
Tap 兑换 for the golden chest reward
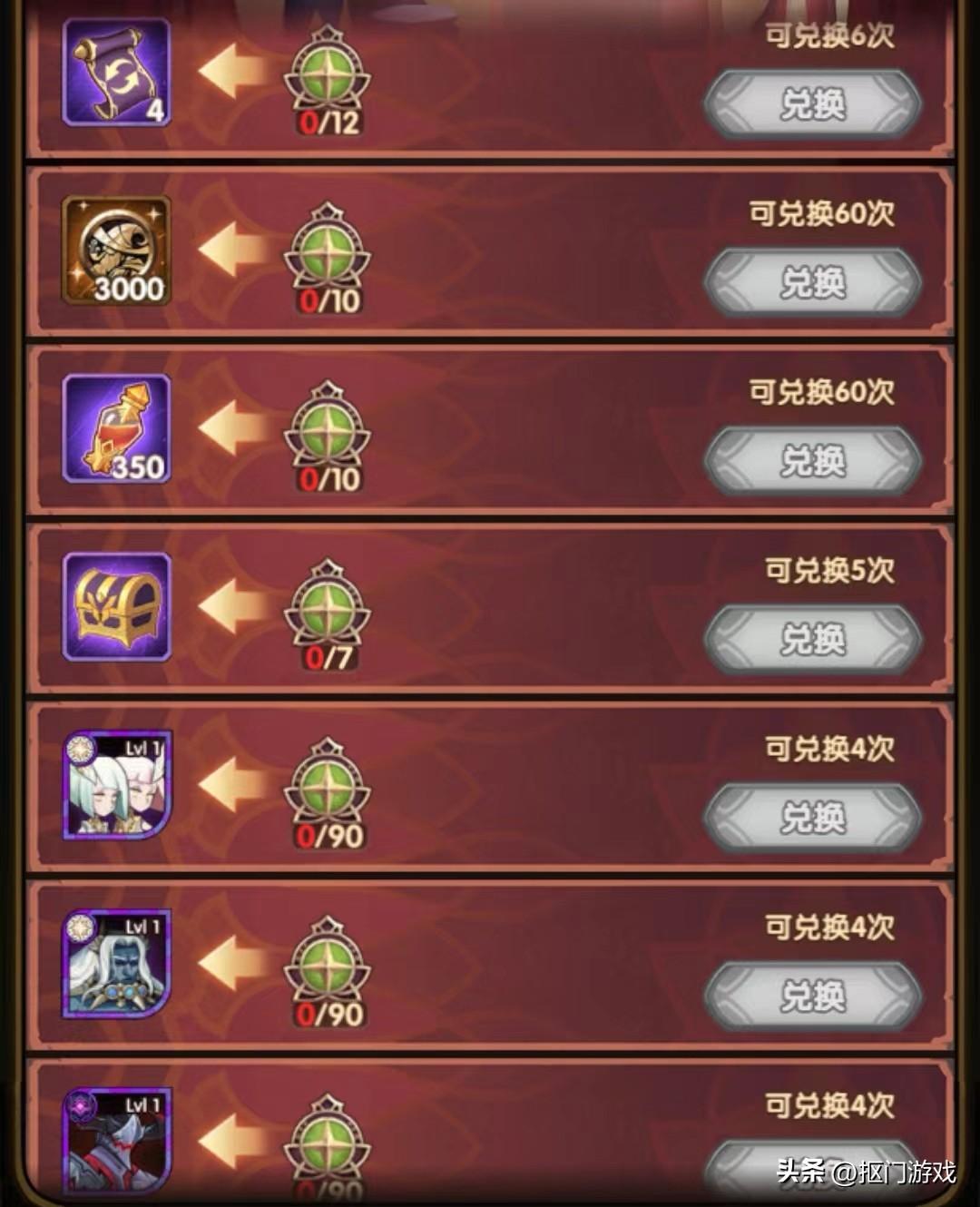tap(813, 640)
